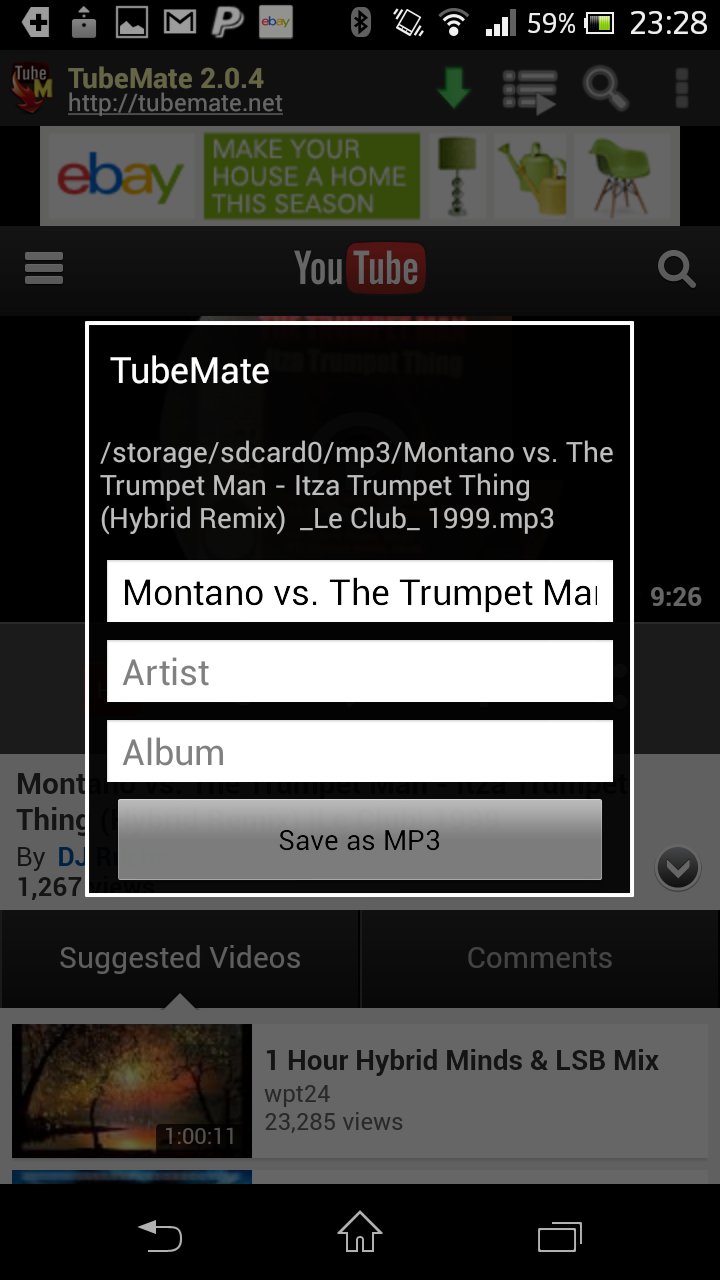Focus the Album input field
720x1280 pixels.
tap(360, 751)
